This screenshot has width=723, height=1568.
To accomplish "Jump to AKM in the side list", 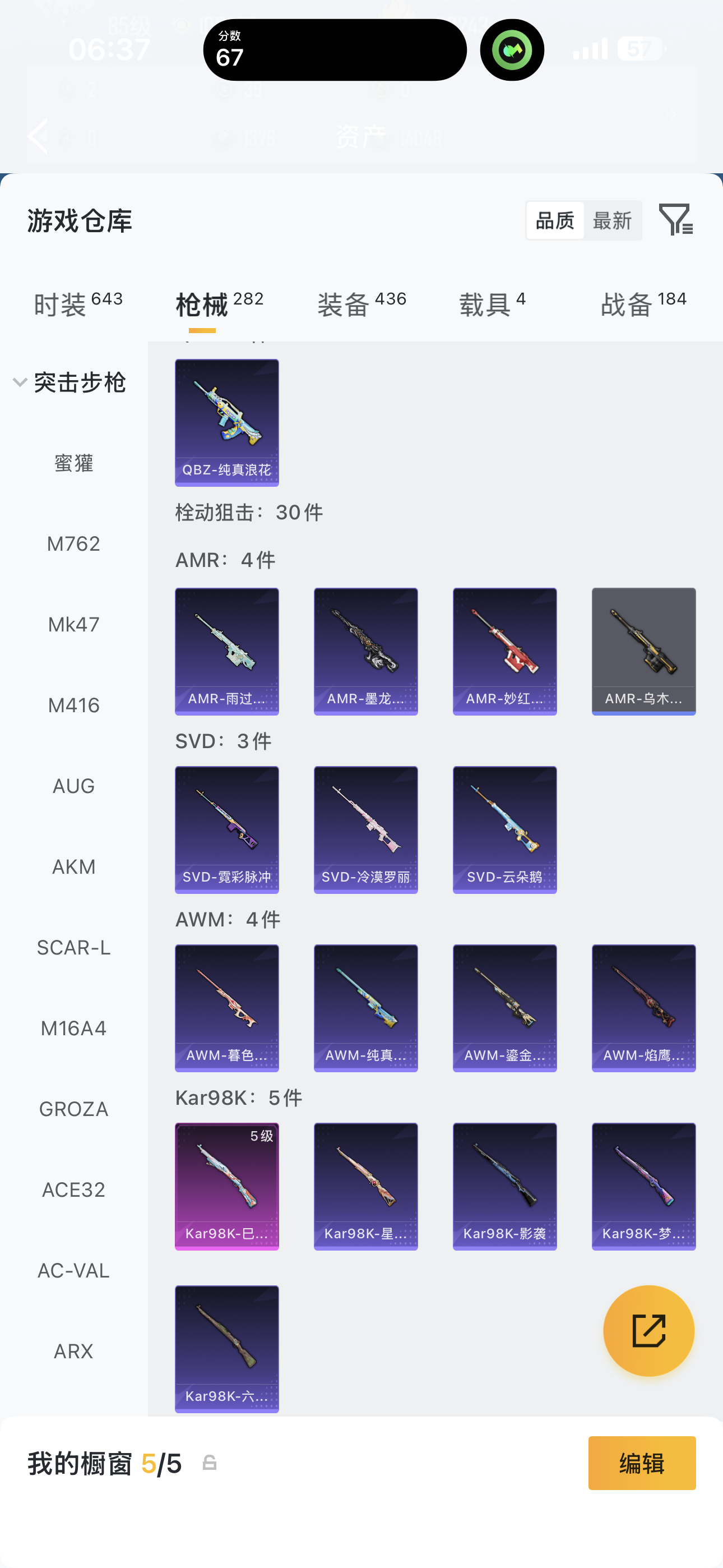I will (73, 866).
